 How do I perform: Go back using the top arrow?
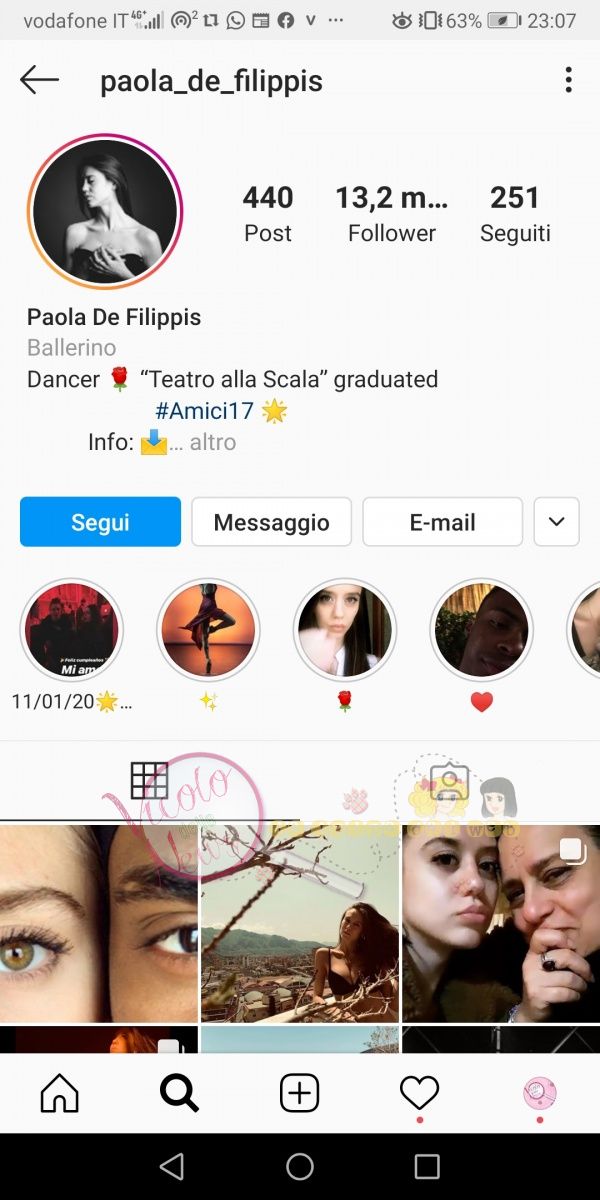(40, 80)
